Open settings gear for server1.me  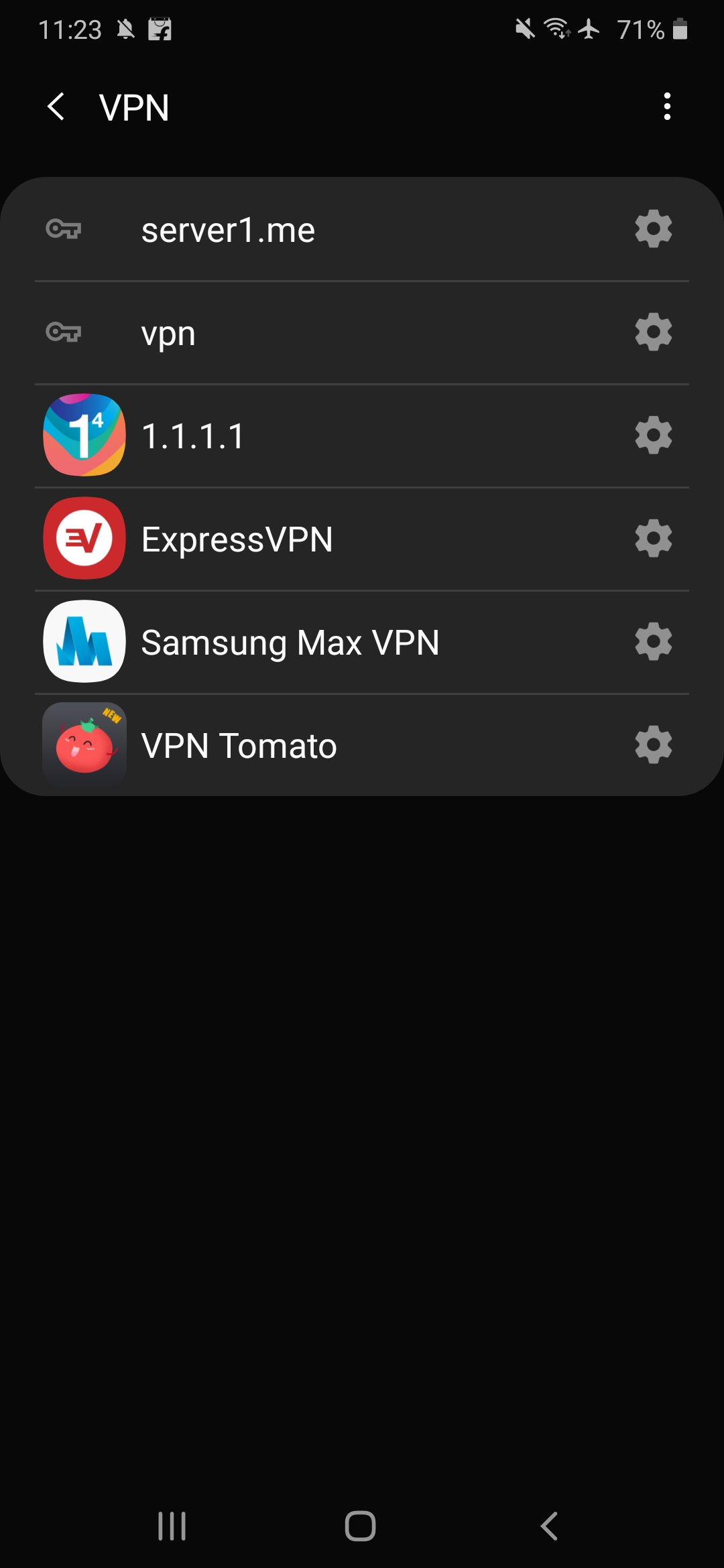pos(653,229)
